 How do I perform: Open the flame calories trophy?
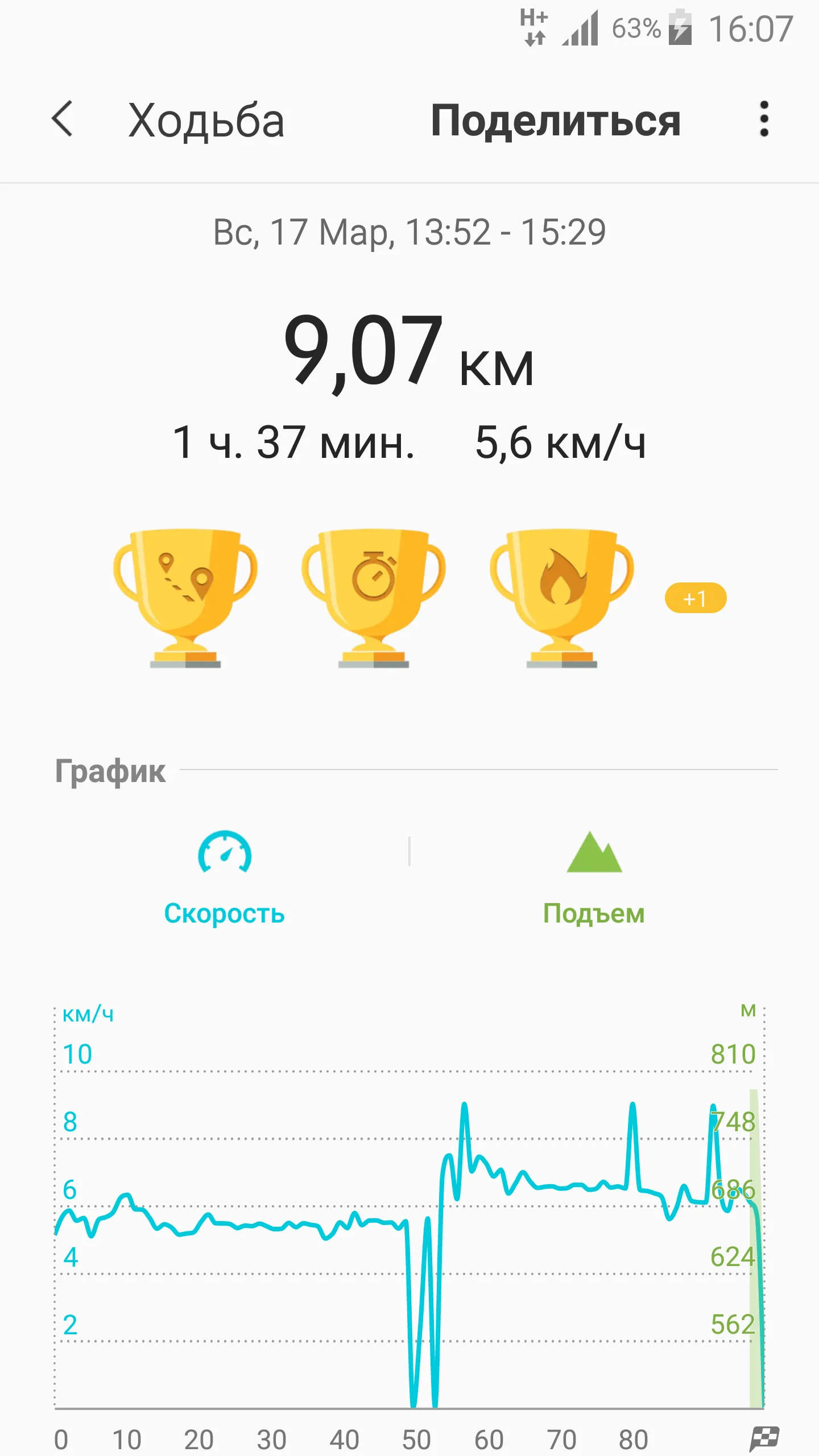[x=562, y=597]
